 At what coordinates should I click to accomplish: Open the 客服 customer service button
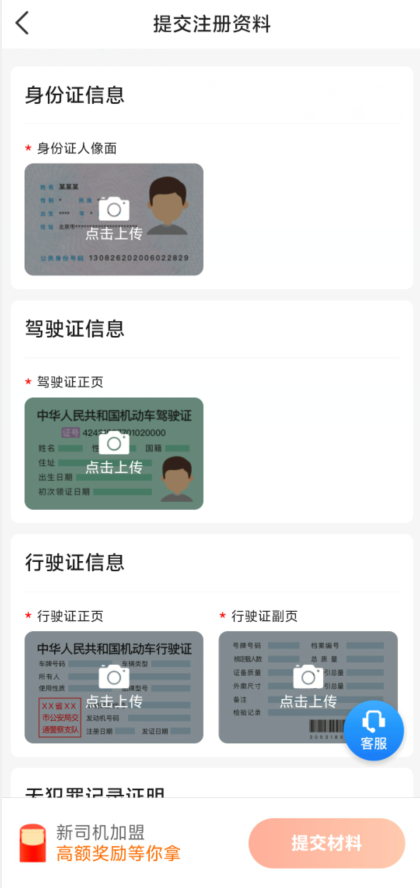374,731
